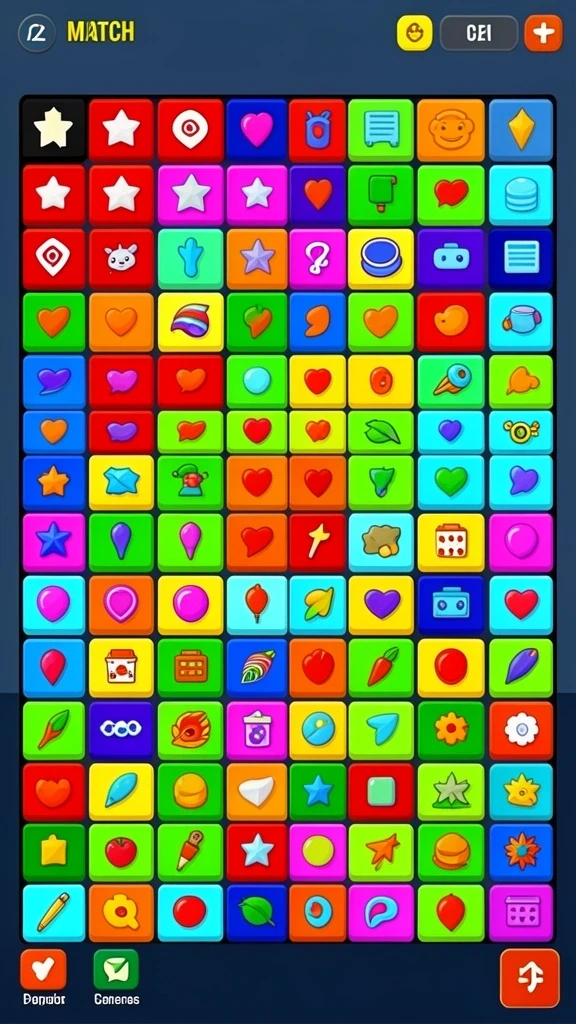Tap the pencil tile on cyan
Screen dimensions: 576x1024
click(x=54, y=912)
